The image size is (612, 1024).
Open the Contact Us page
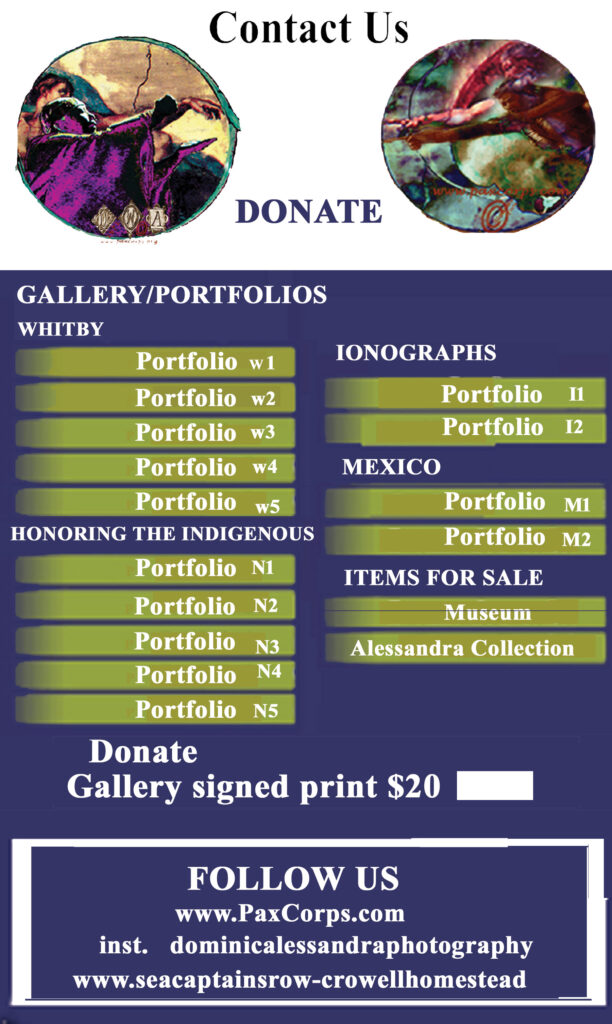(308, 28)
